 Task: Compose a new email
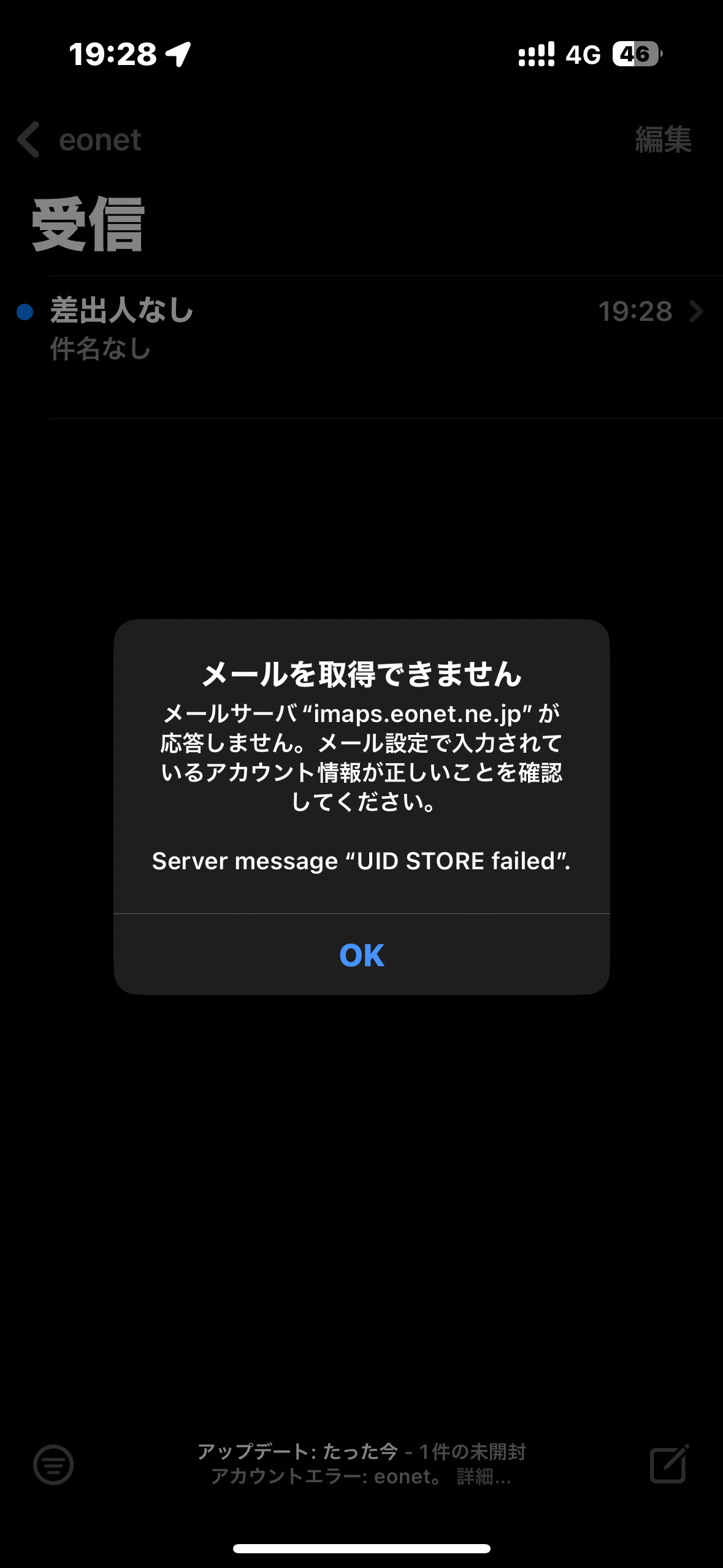669,1464
